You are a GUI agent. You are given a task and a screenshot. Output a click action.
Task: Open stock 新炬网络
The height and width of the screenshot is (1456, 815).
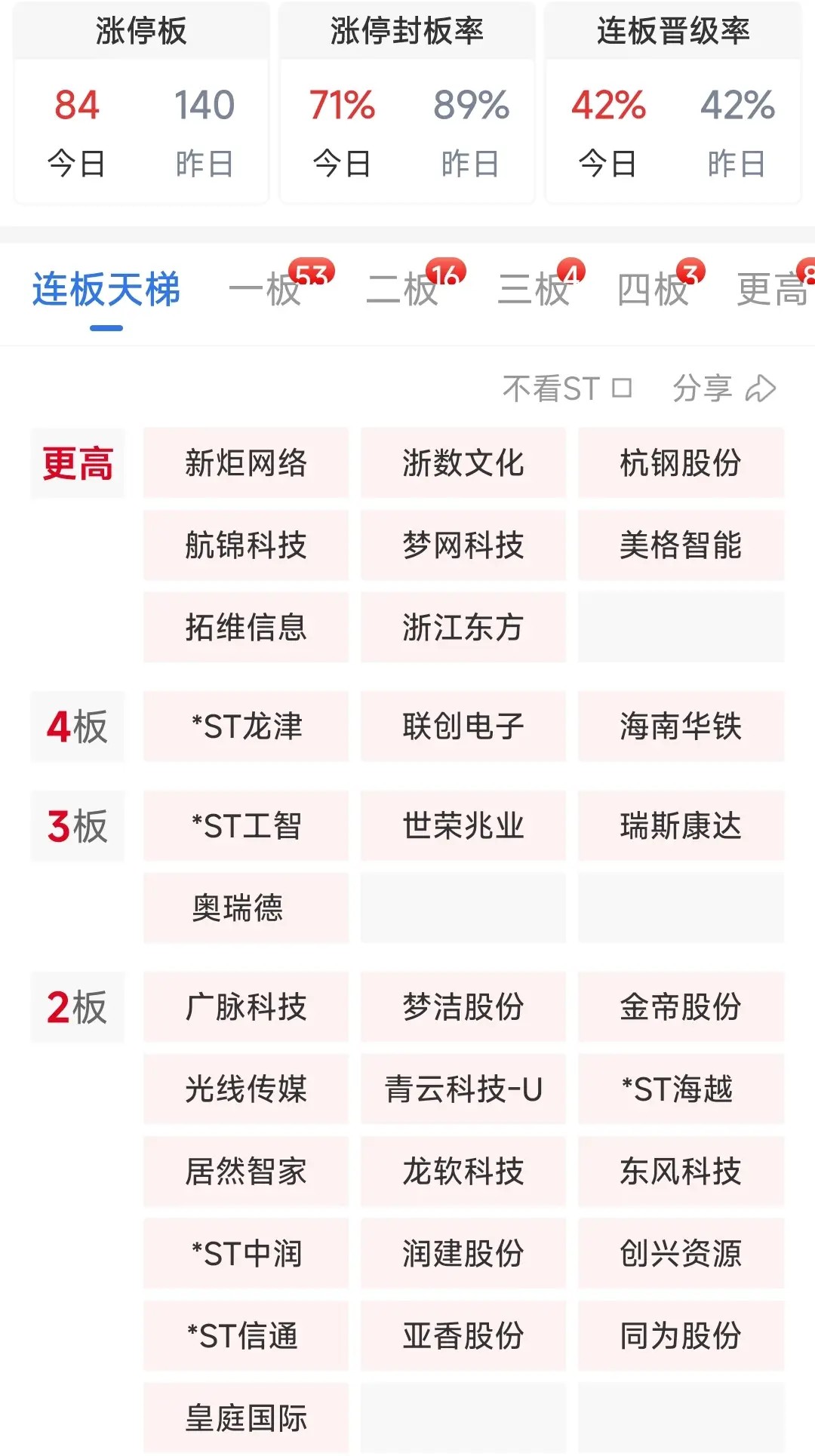pos(246,463)
